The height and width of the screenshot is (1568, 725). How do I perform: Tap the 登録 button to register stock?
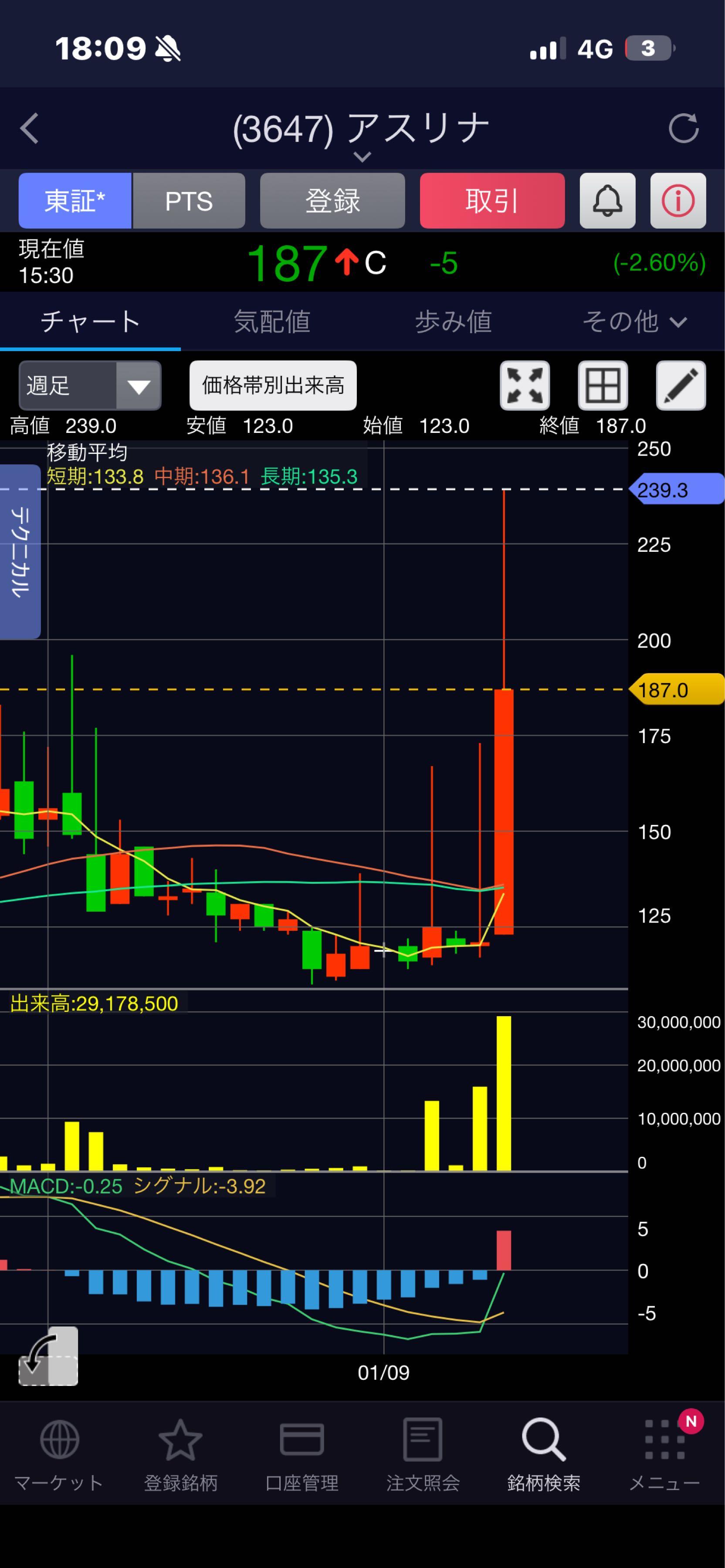point(332,201)
